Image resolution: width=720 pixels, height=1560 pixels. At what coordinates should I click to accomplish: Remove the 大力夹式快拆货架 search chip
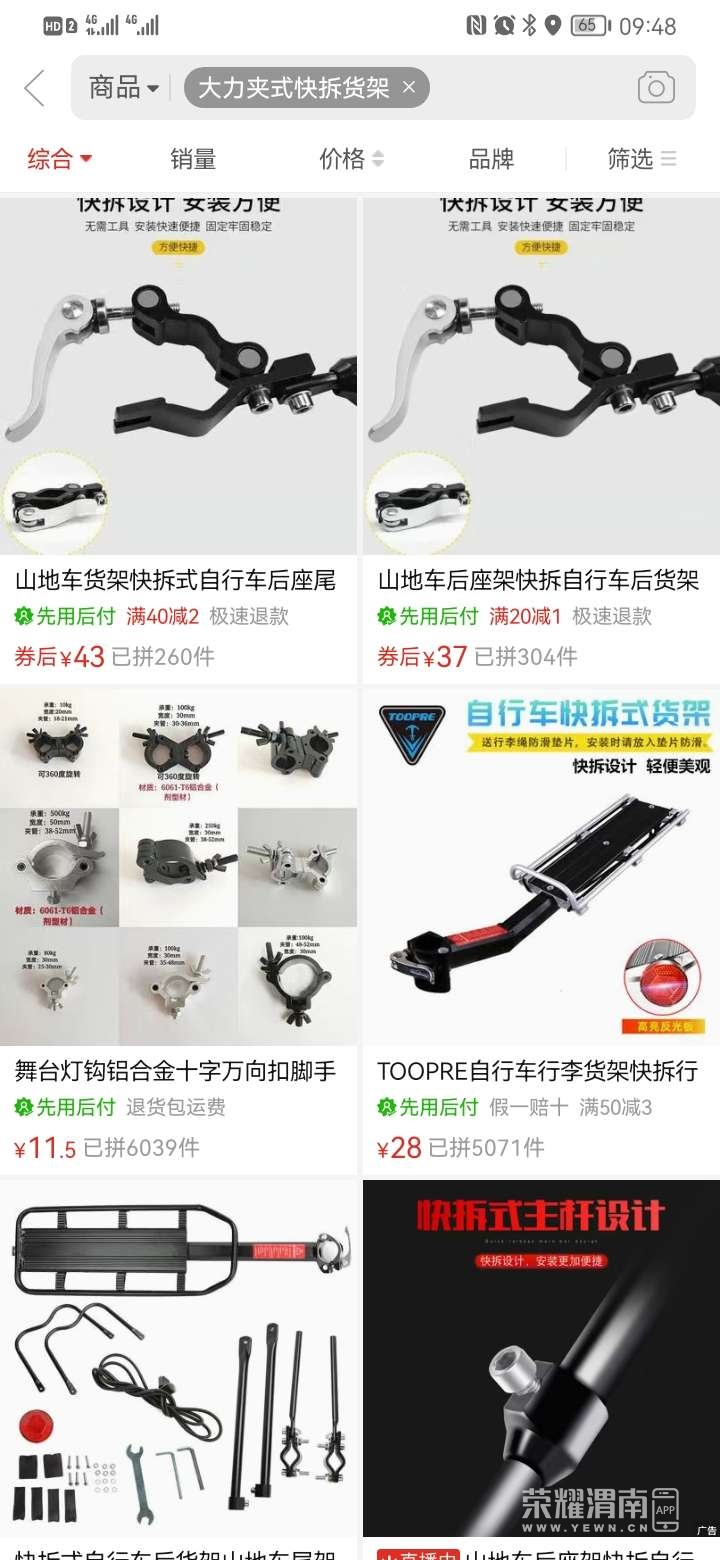click(x=408, y=88)
